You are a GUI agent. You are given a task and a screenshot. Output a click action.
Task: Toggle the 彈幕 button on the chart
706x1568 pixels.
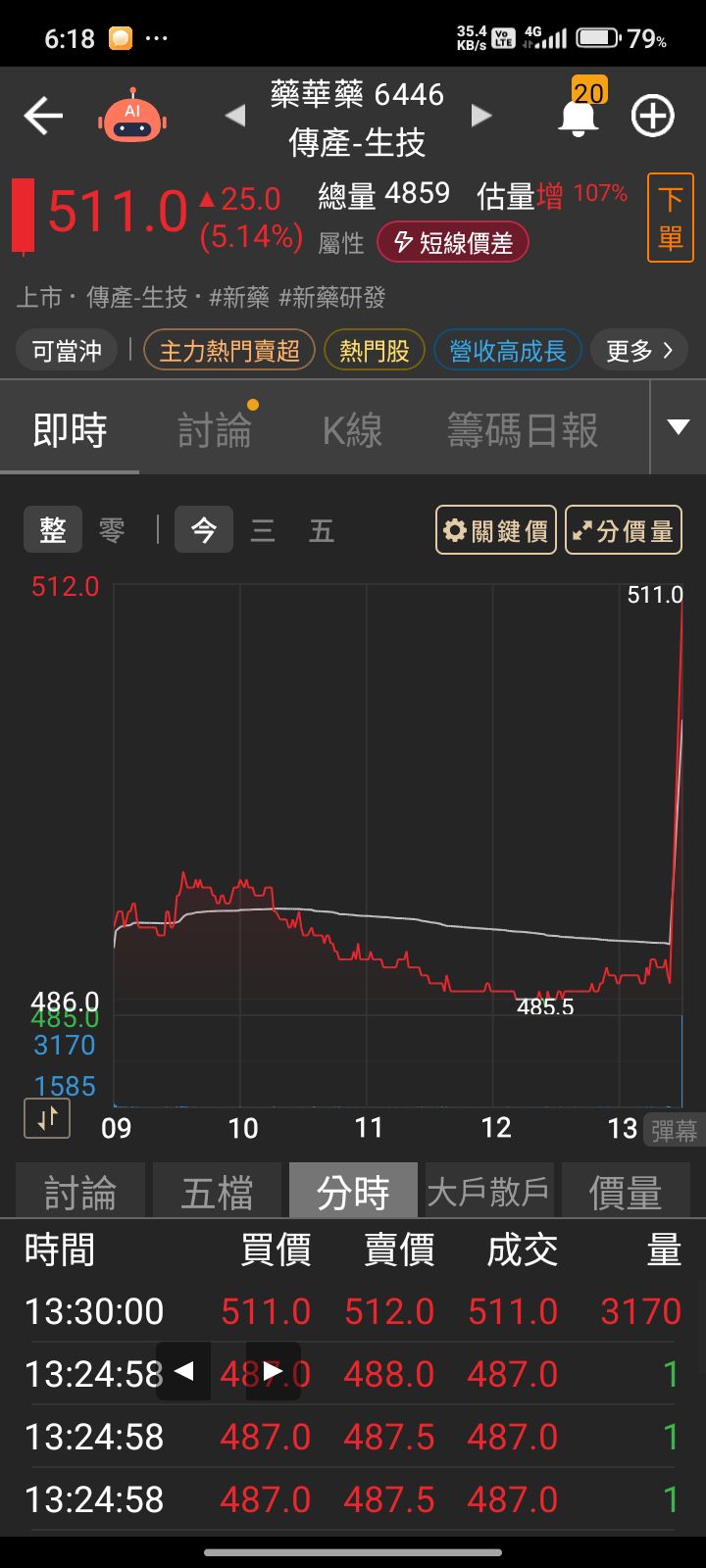[675, 1131]
